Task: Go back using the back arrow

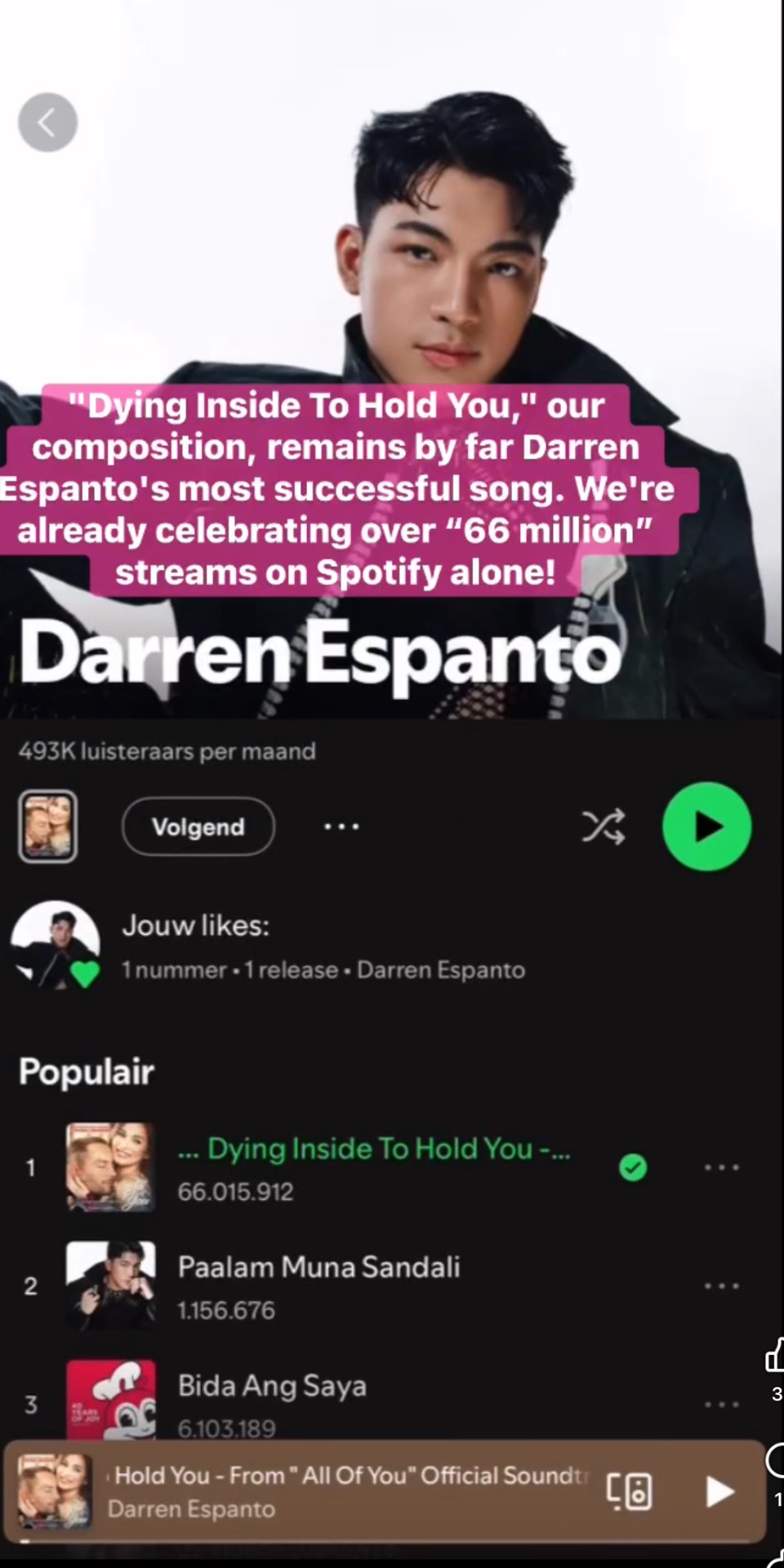Action: (x=47, y=122)
